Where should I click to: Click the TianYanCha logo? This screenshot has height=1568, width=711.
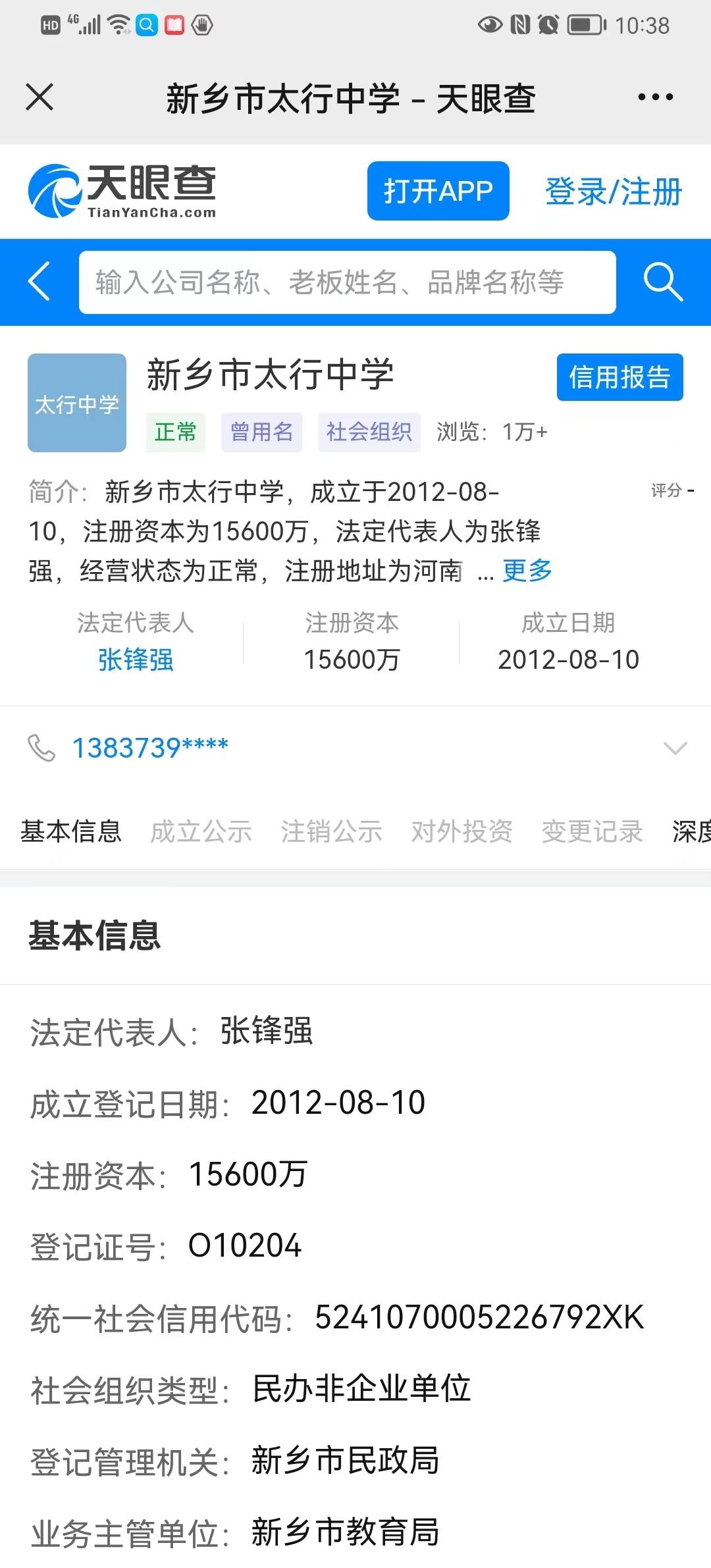(x=125, y=191)
